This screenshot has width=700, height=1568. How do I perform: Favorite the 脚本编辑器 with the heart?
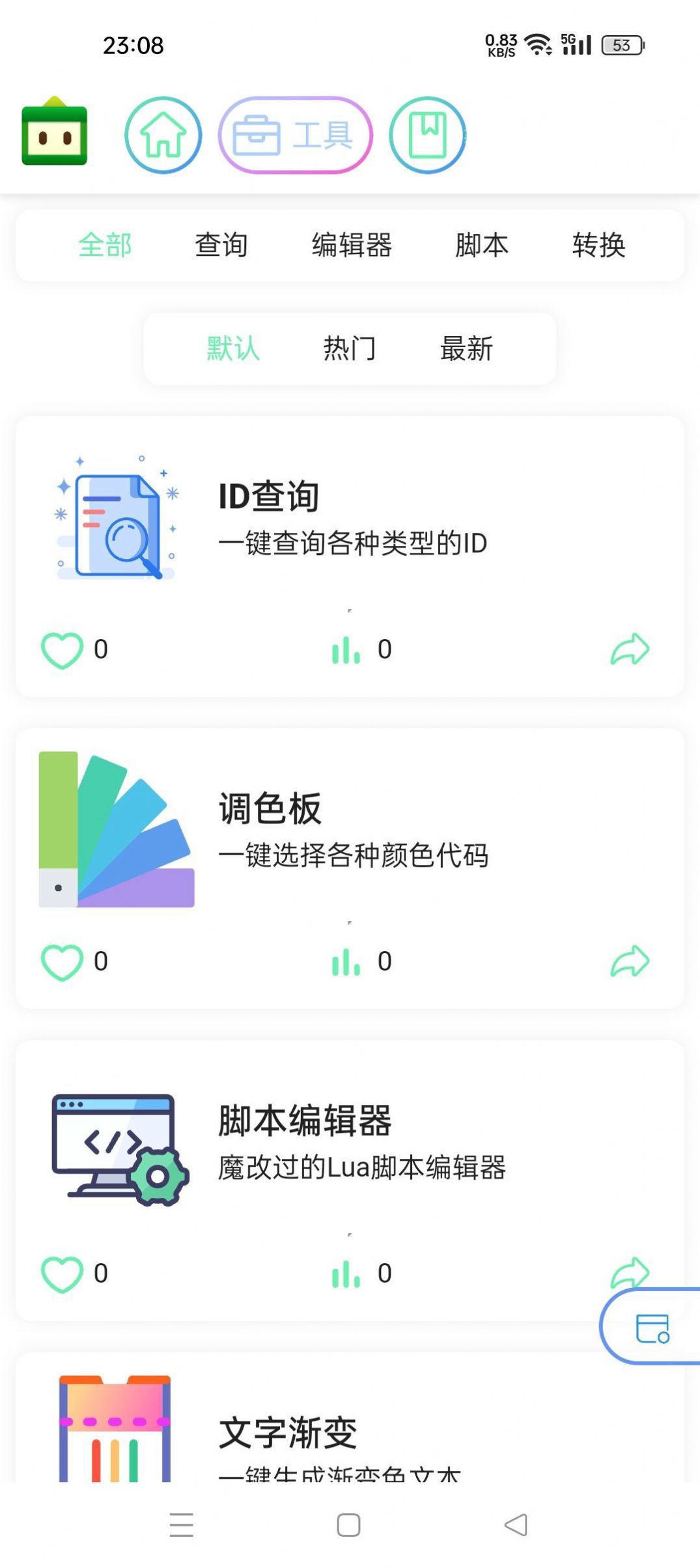[61, 1273]
